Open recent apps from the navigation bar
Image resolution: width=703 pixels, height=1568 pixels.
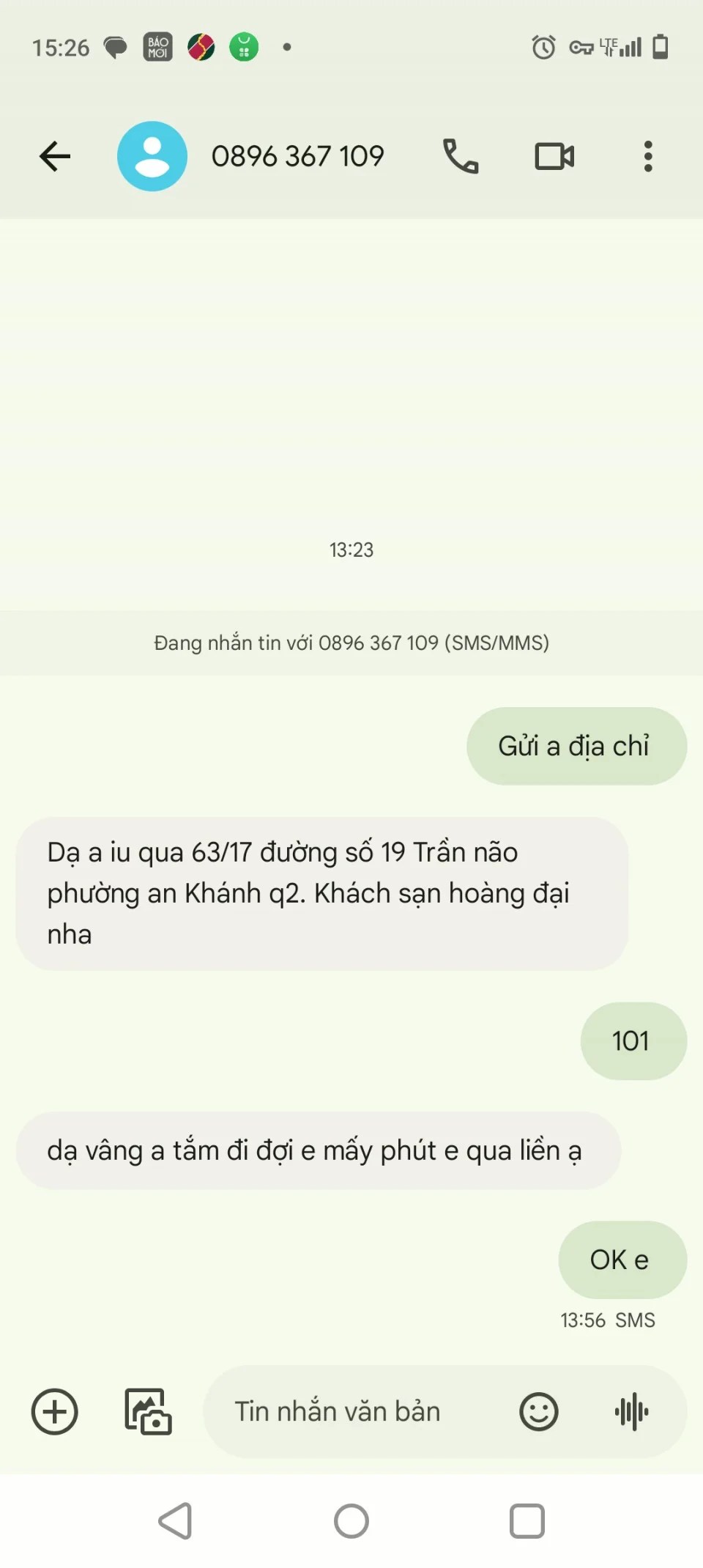[527, 1521]
